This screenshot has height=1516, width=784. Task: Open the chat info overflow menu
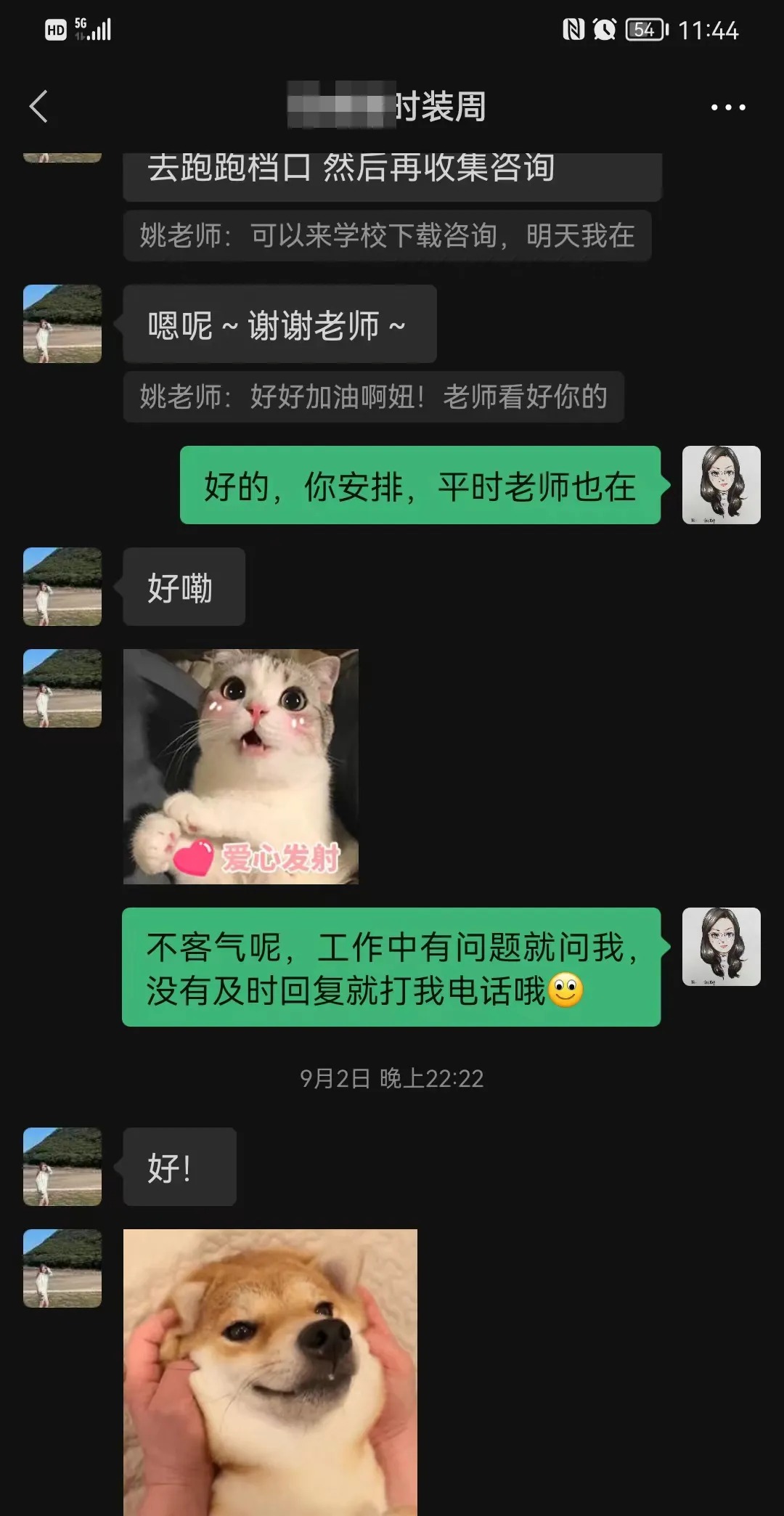727,107
